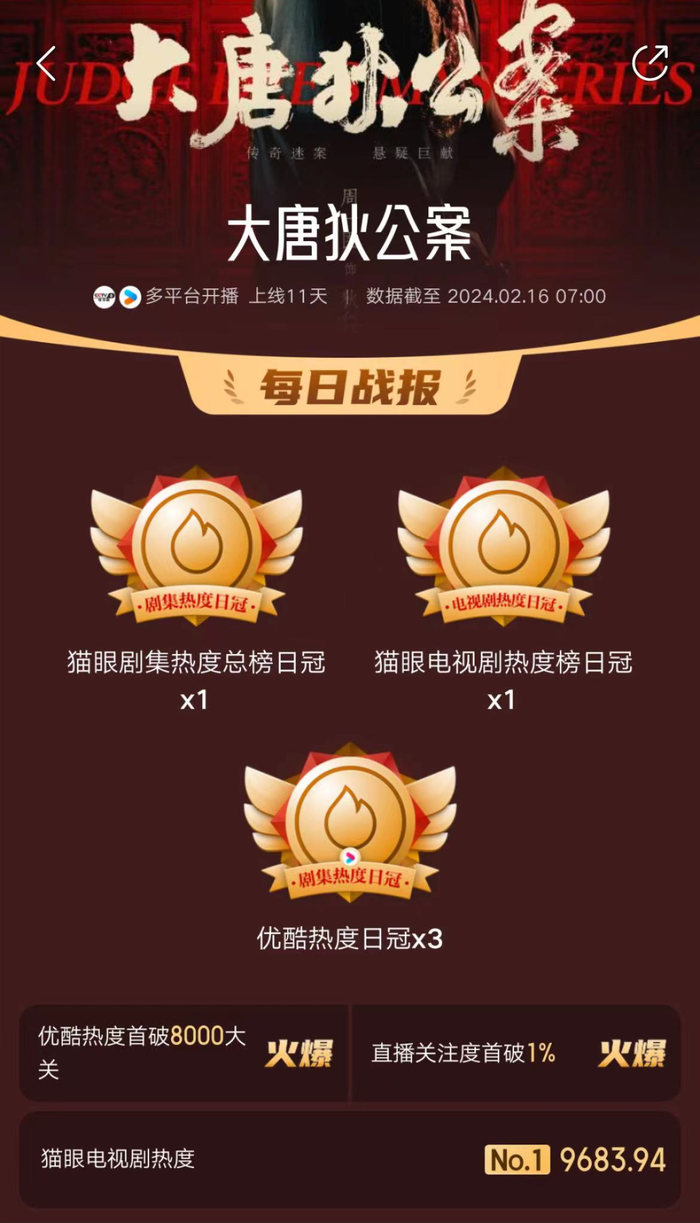Viewport: 700px width, 1223px height.
Task: Go back using the top-left arrow
Action: pos(46,64)
